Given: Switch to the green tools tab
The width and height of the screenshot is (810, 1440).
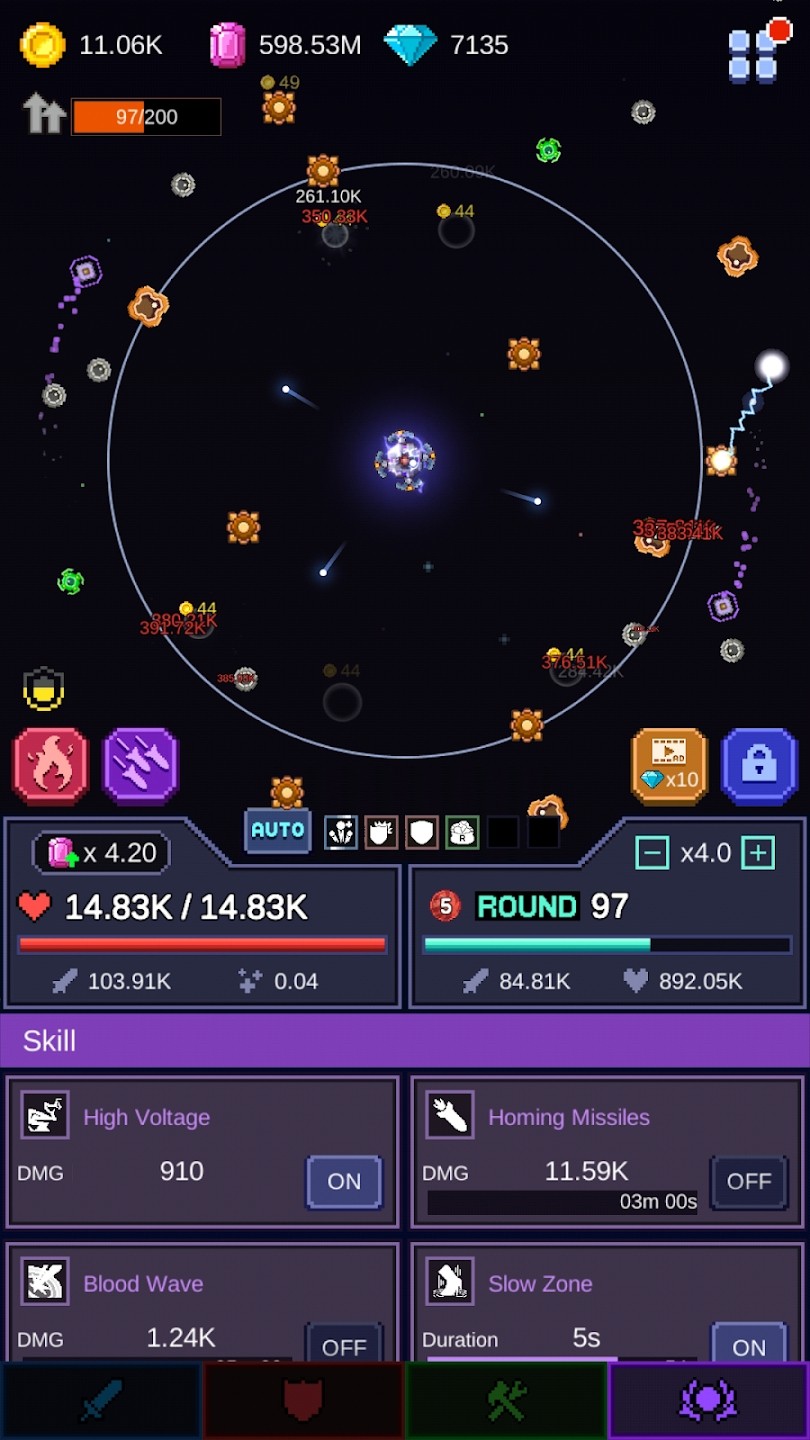Looking at the screenshot, I should pyautogui.click(x=506, y=1400).
